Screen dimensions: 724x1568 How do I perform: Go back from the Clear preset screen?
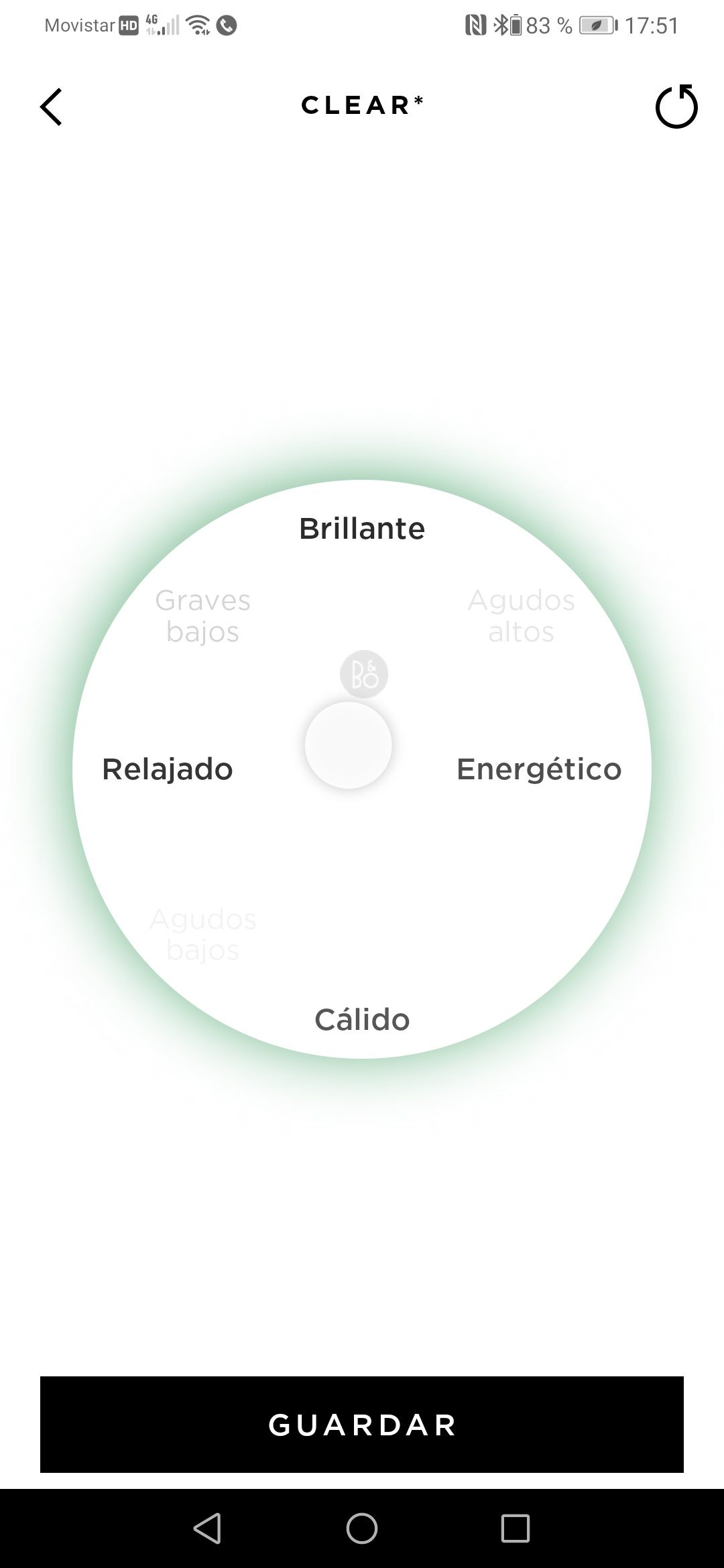coord(51,107)
